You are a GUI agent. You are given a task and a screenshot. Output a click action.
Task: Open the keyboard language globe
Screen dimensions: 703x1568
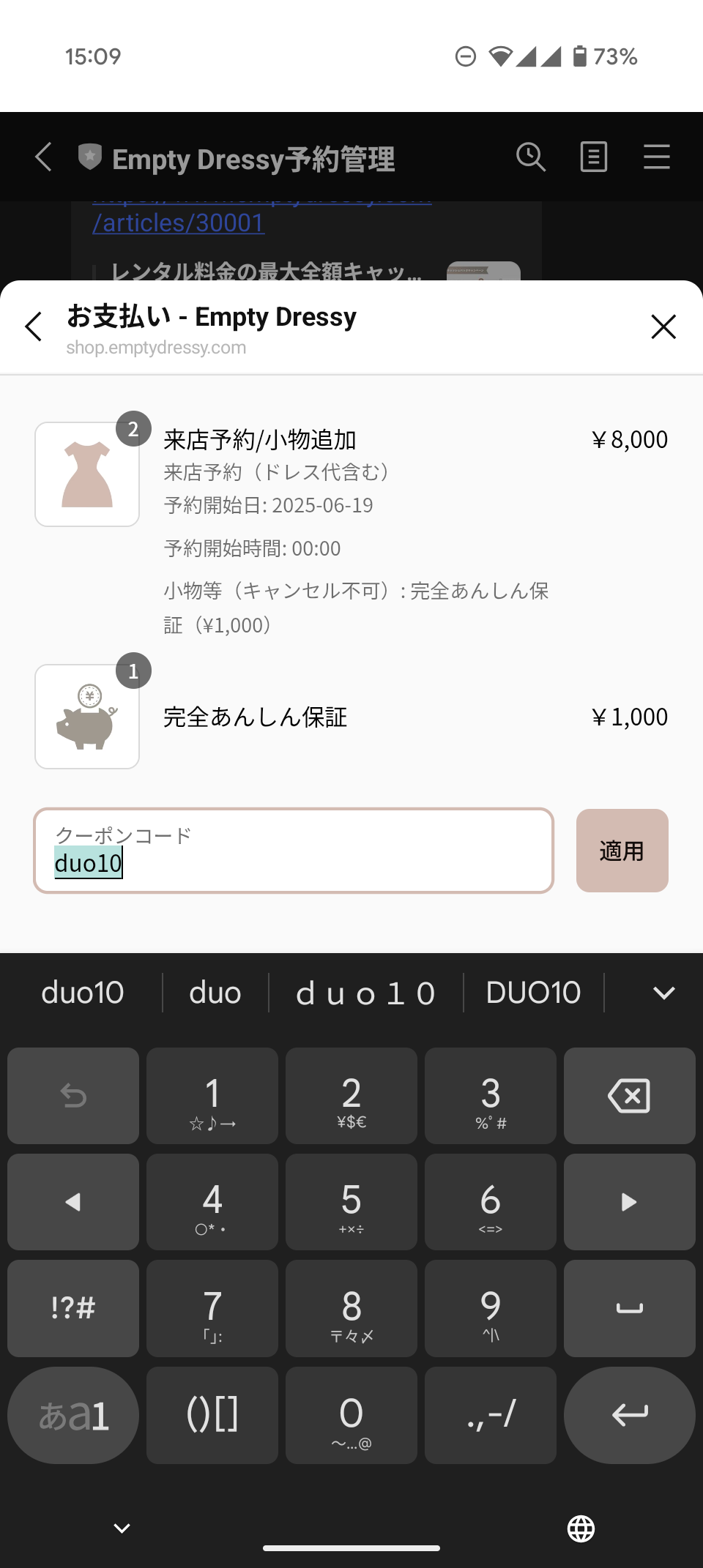pos(581,1528)
